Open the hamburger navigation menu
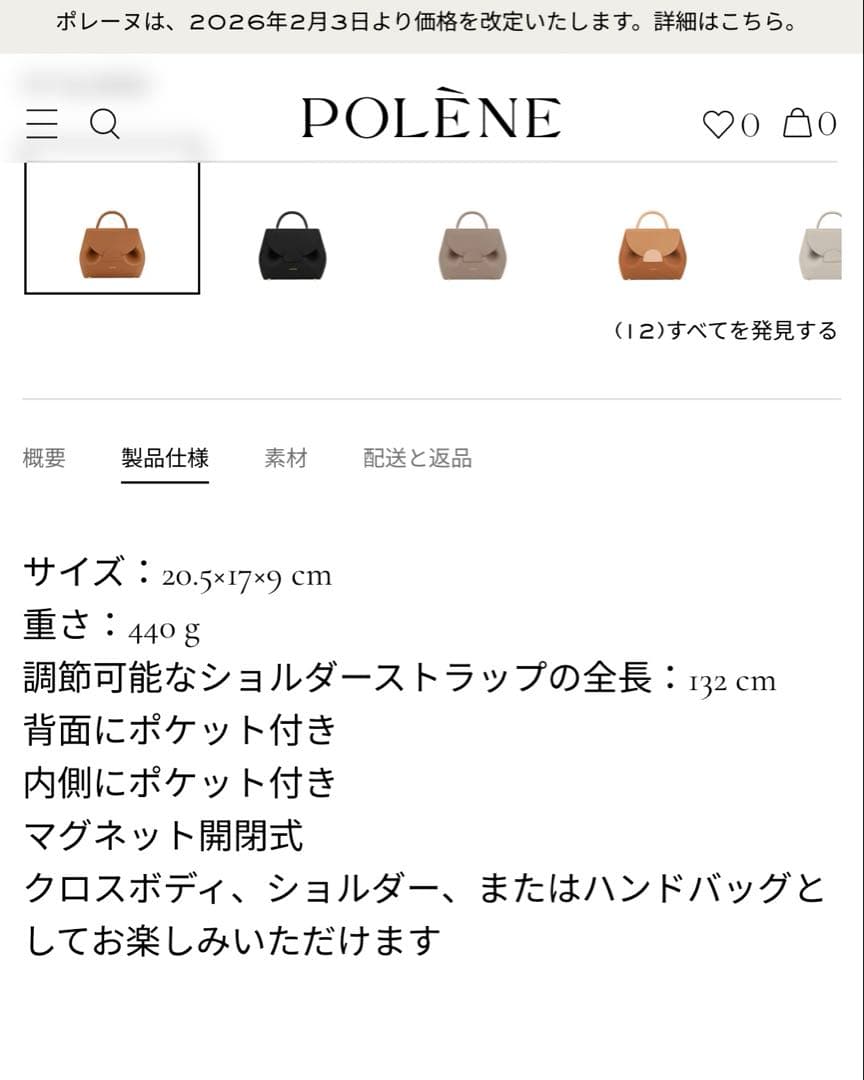Image resolution: width=864 pixels, height=1080 pixels. 42,123
